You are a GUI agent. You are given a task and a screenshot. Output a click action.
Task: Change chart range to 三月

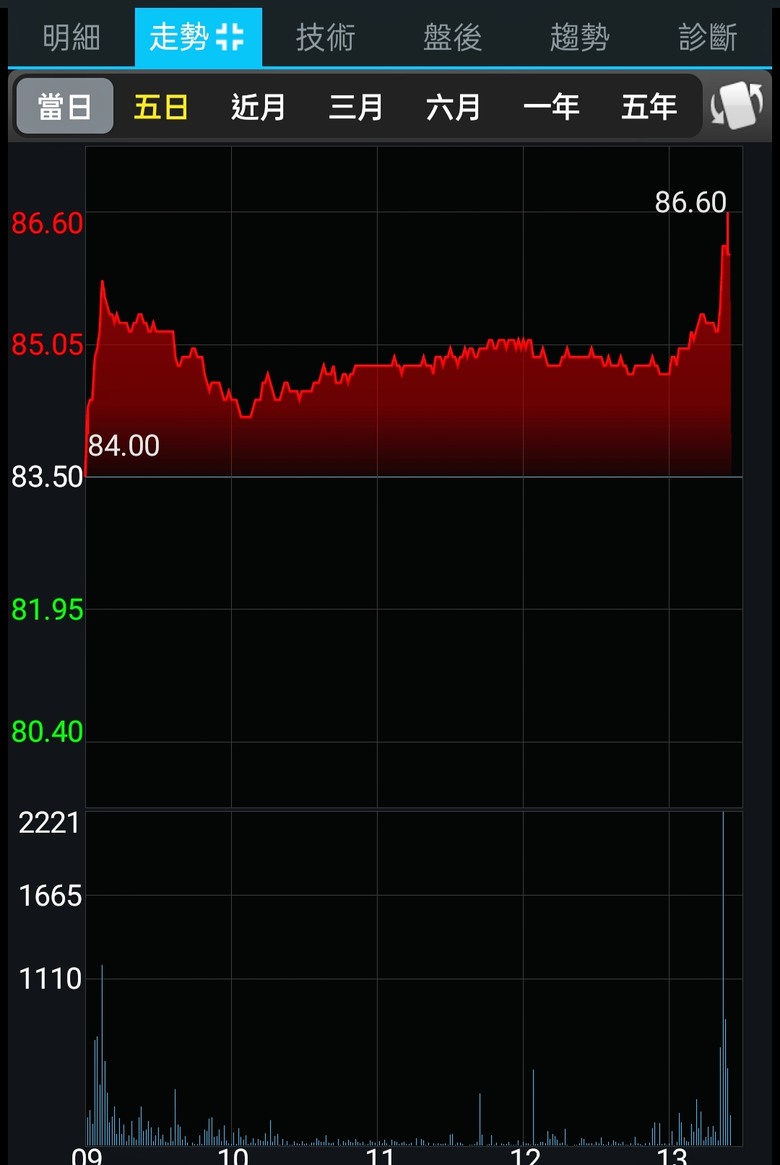356,106
